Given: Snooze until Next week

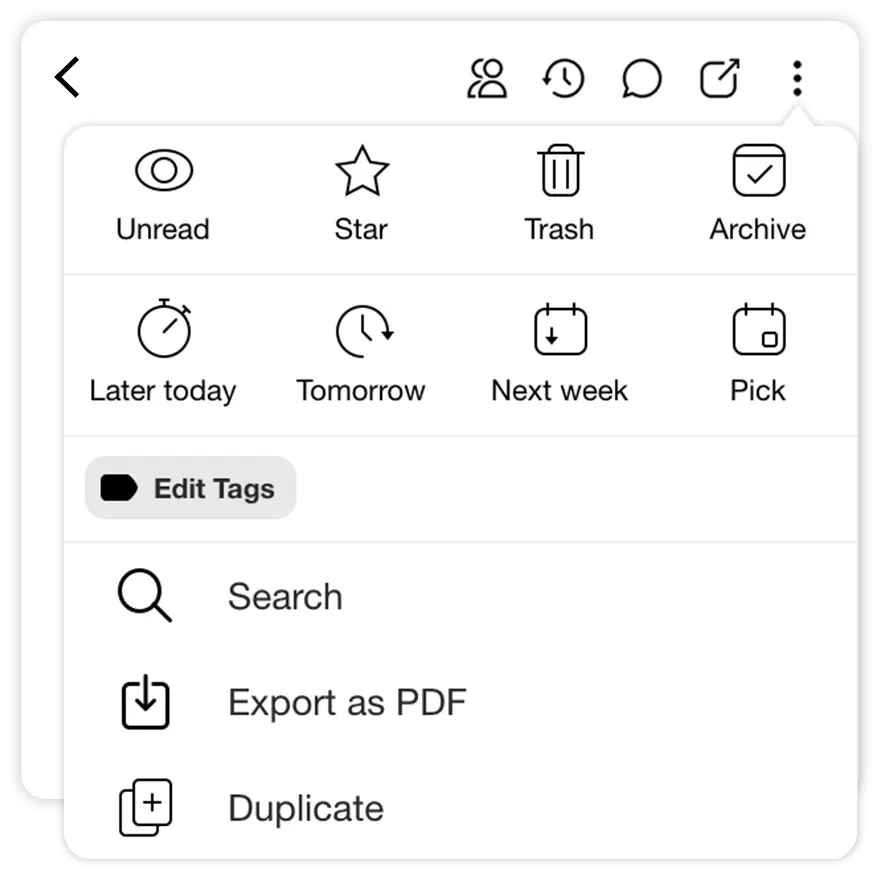Looking at the screenshot, I should [x=559, y=355].
